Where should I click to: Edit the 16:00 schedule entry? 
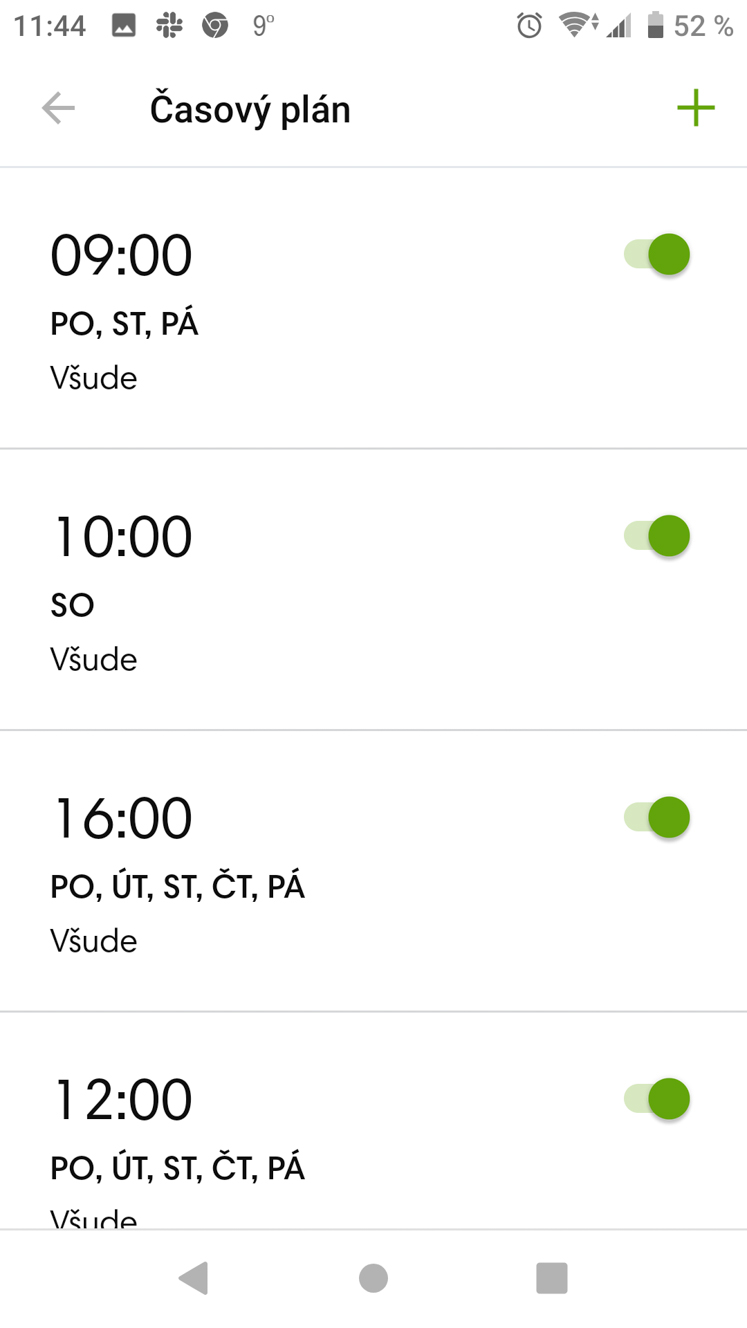[x=373, y=871]
